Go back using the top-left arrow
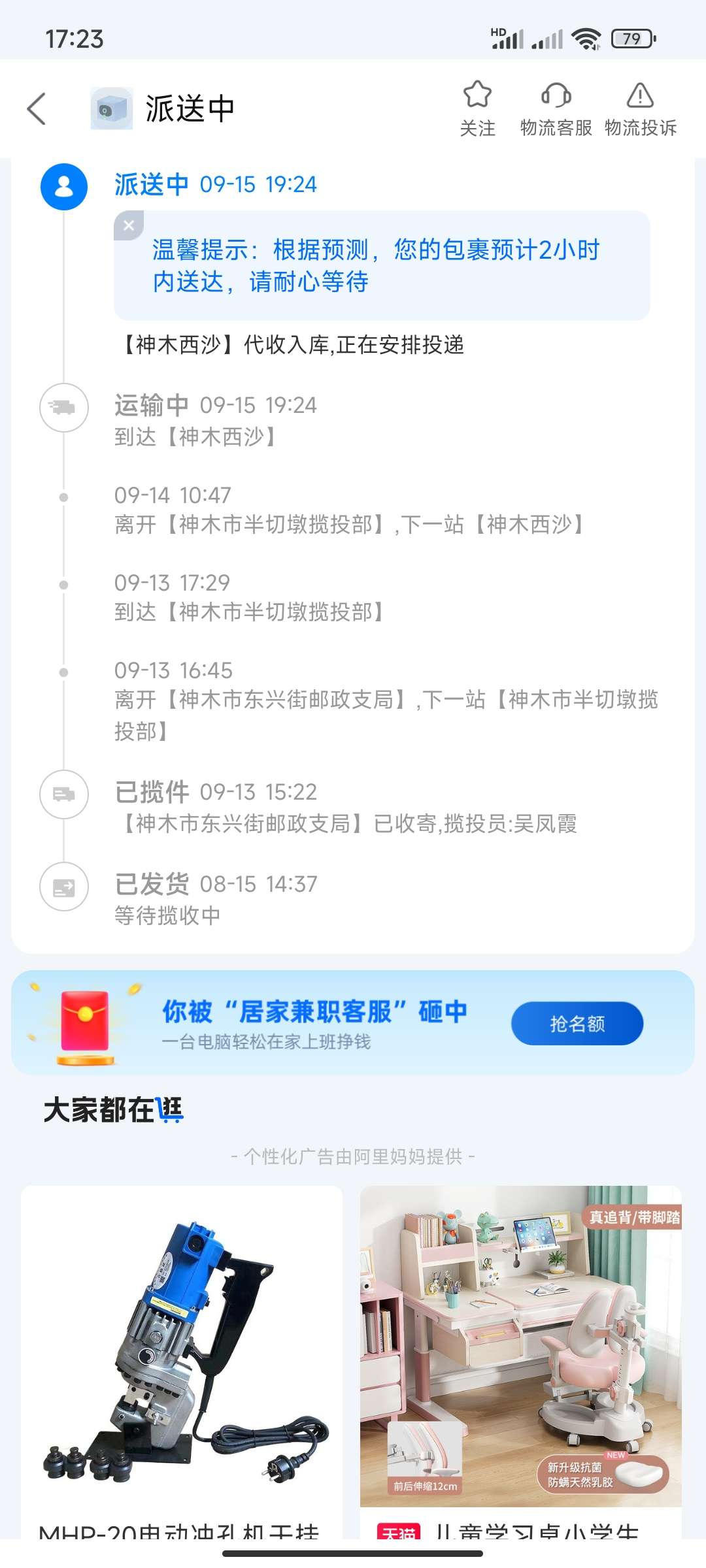 (37, 108)
